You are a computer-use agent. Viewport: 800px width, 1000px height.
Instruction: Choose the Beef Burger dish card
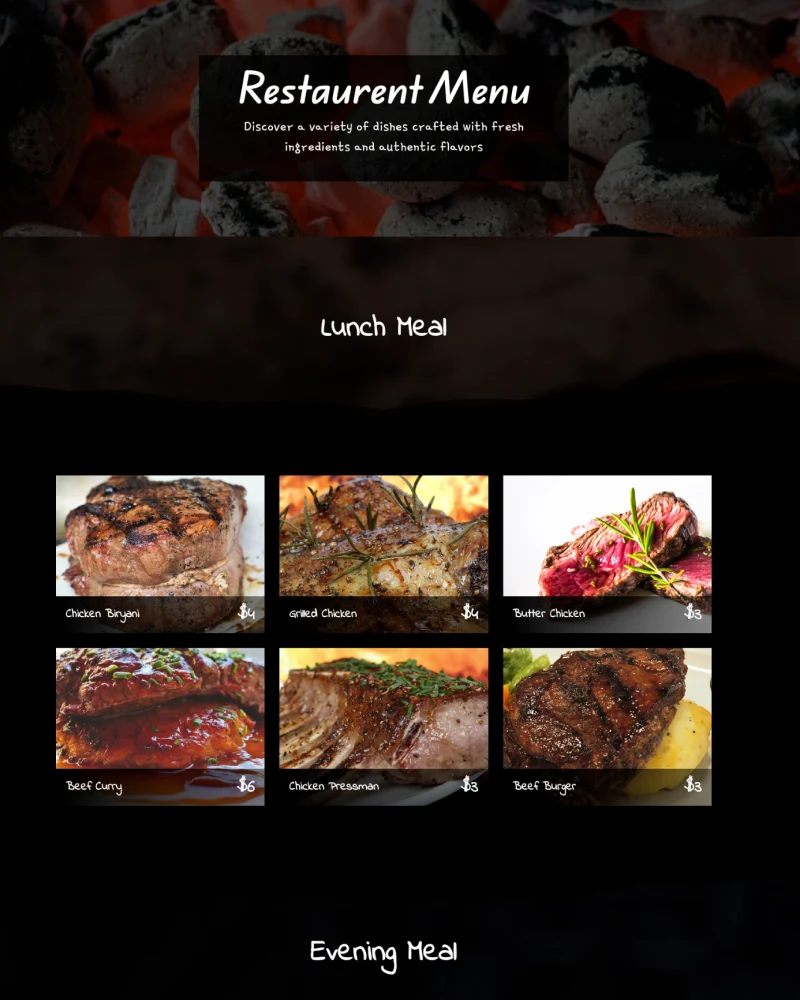tap(607, 726)
